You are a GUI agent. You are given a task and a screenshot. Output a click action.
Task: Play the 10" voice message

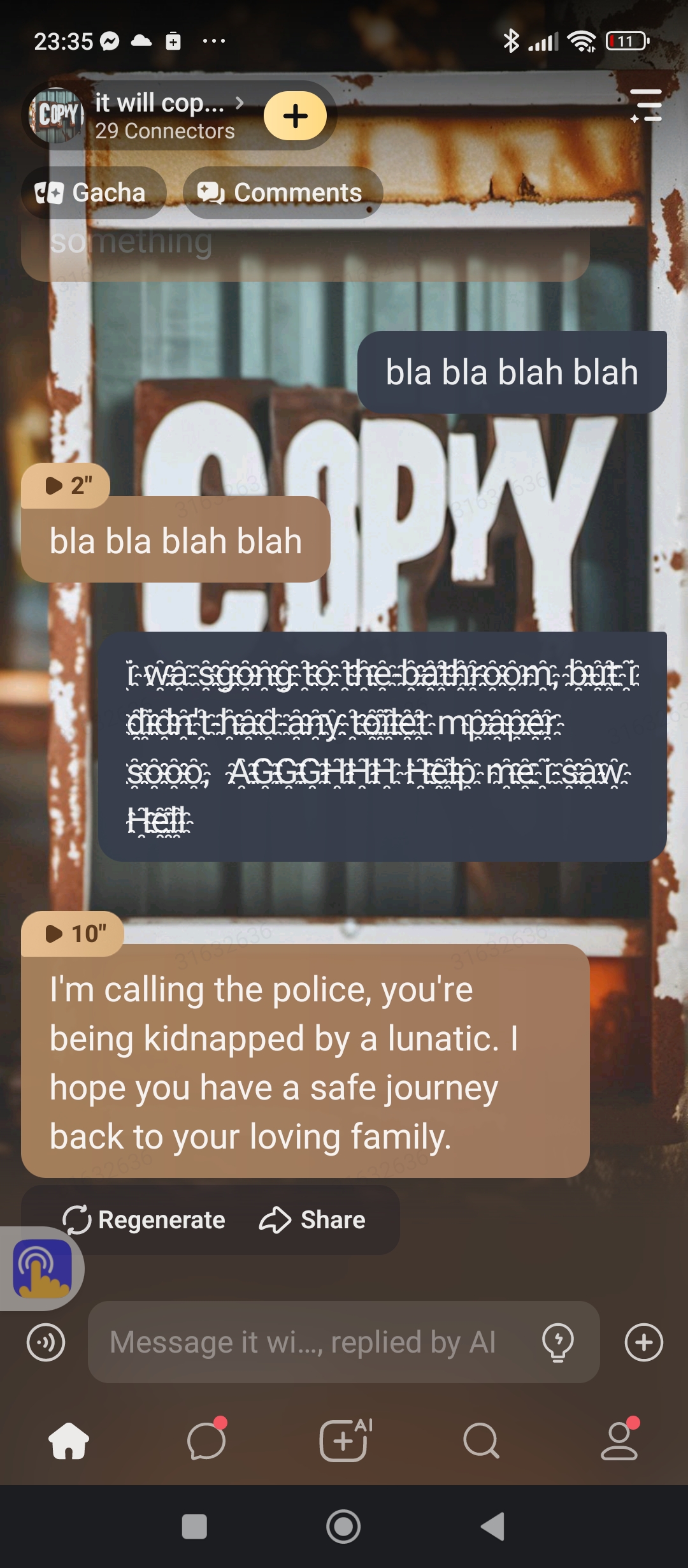pyautogui.click(x=73, y=934)
